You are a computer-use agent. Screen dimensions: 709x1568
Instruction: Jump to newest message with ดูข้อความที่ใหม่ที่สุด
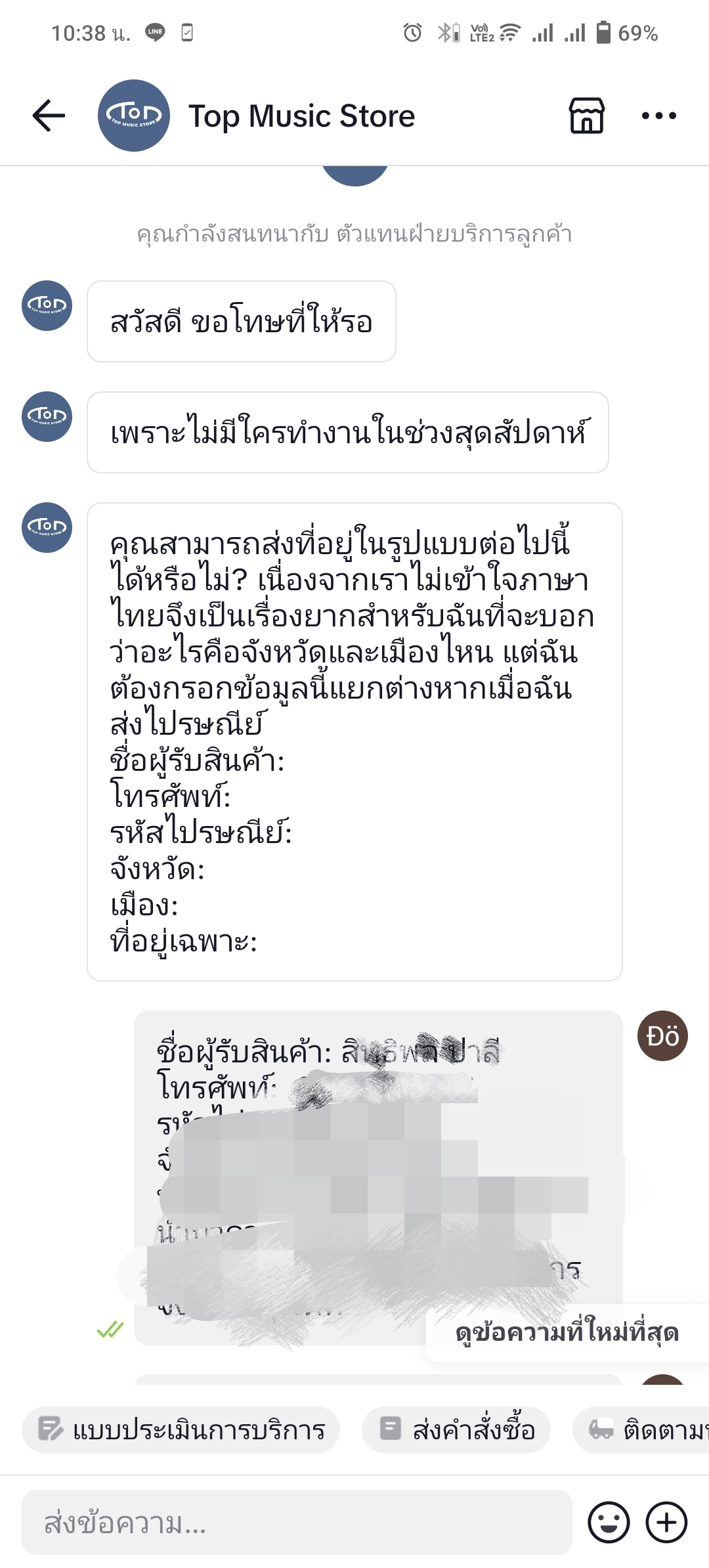[567, 1333]
